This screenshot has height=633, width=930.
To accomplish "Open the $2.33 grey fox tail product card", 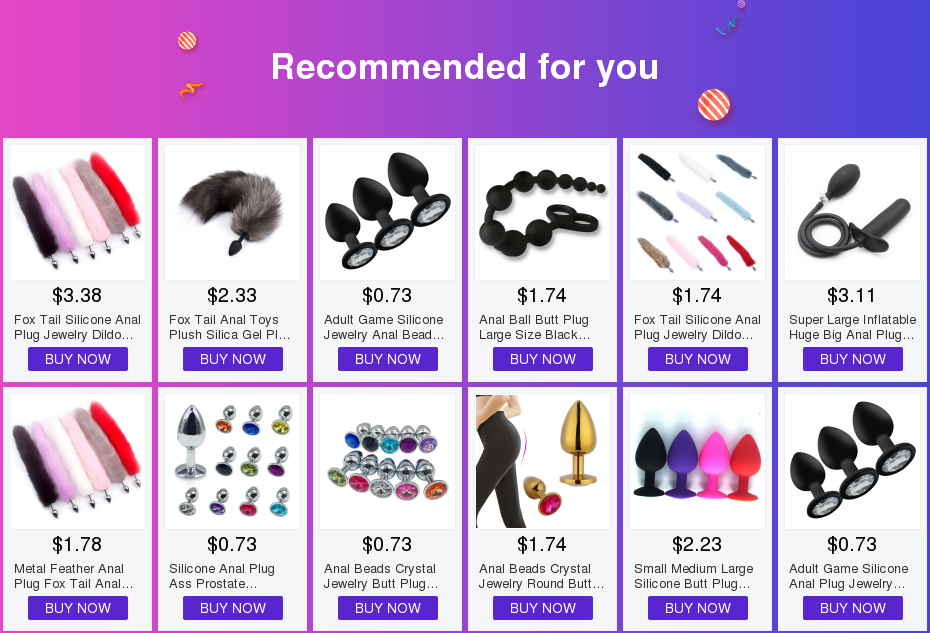I will coord(233,212).
